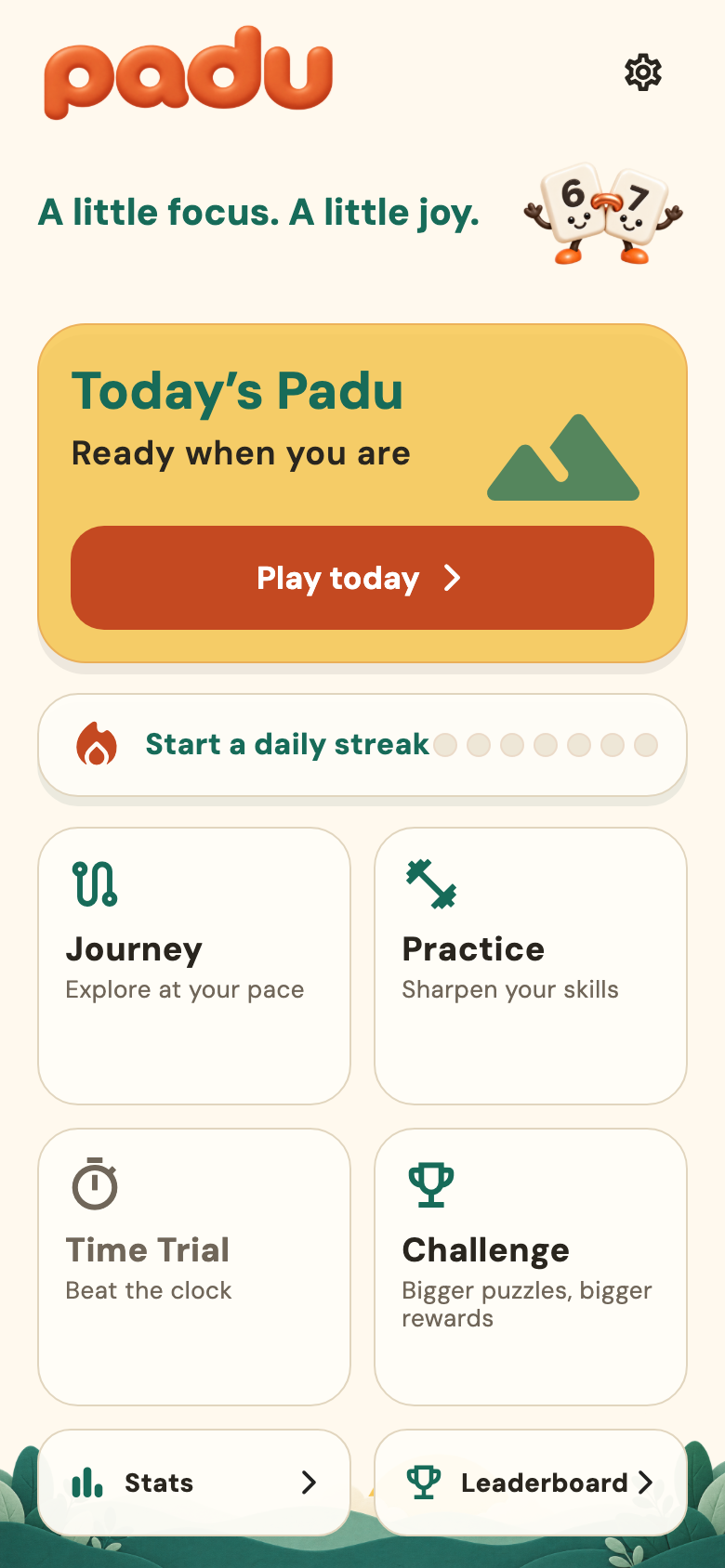The height and width of the screenshot is (1568, 725).
Task: Start the Time Trial mode
Action: pyautogui.click(x=194, y=1267)
